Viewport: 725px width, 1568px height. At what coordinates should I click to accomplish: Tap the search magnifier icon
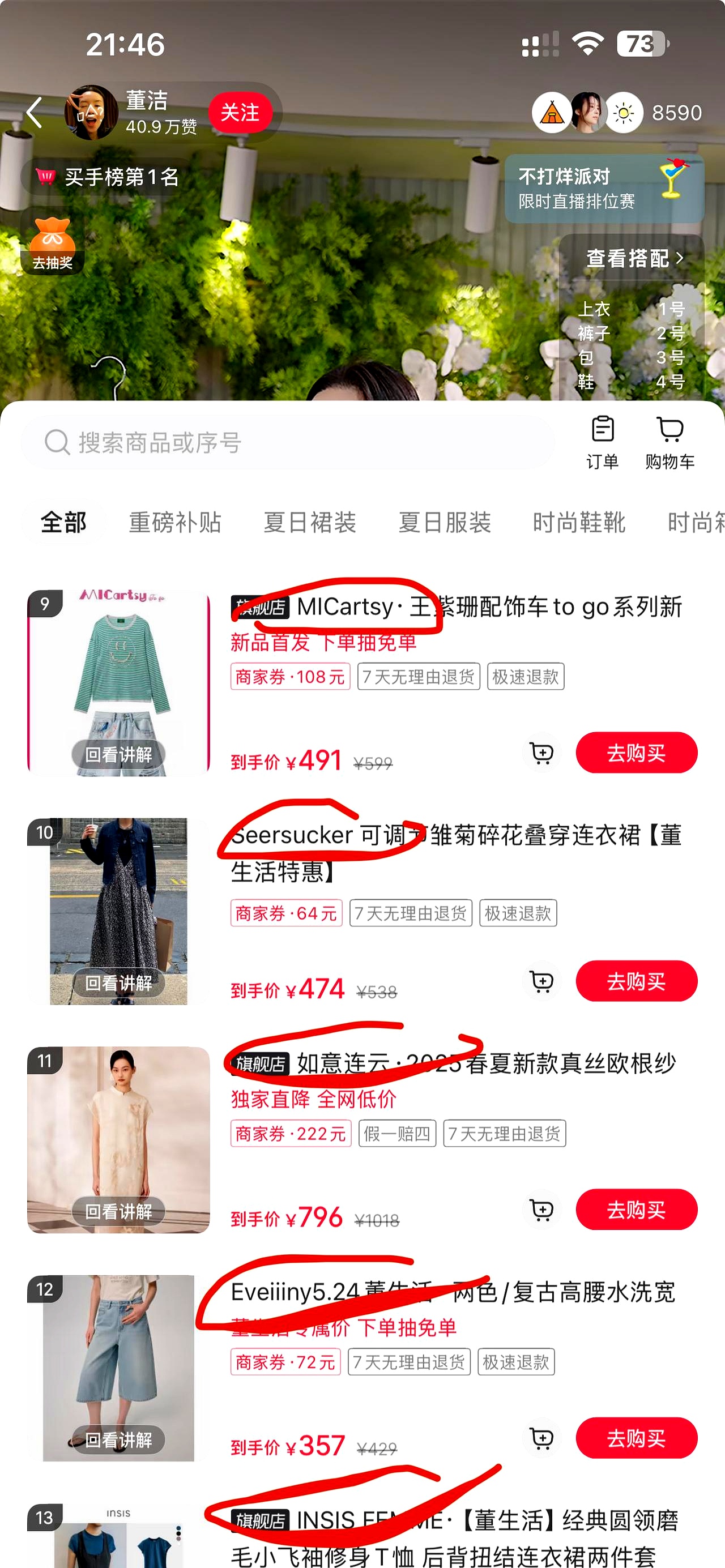click(56, 441)
